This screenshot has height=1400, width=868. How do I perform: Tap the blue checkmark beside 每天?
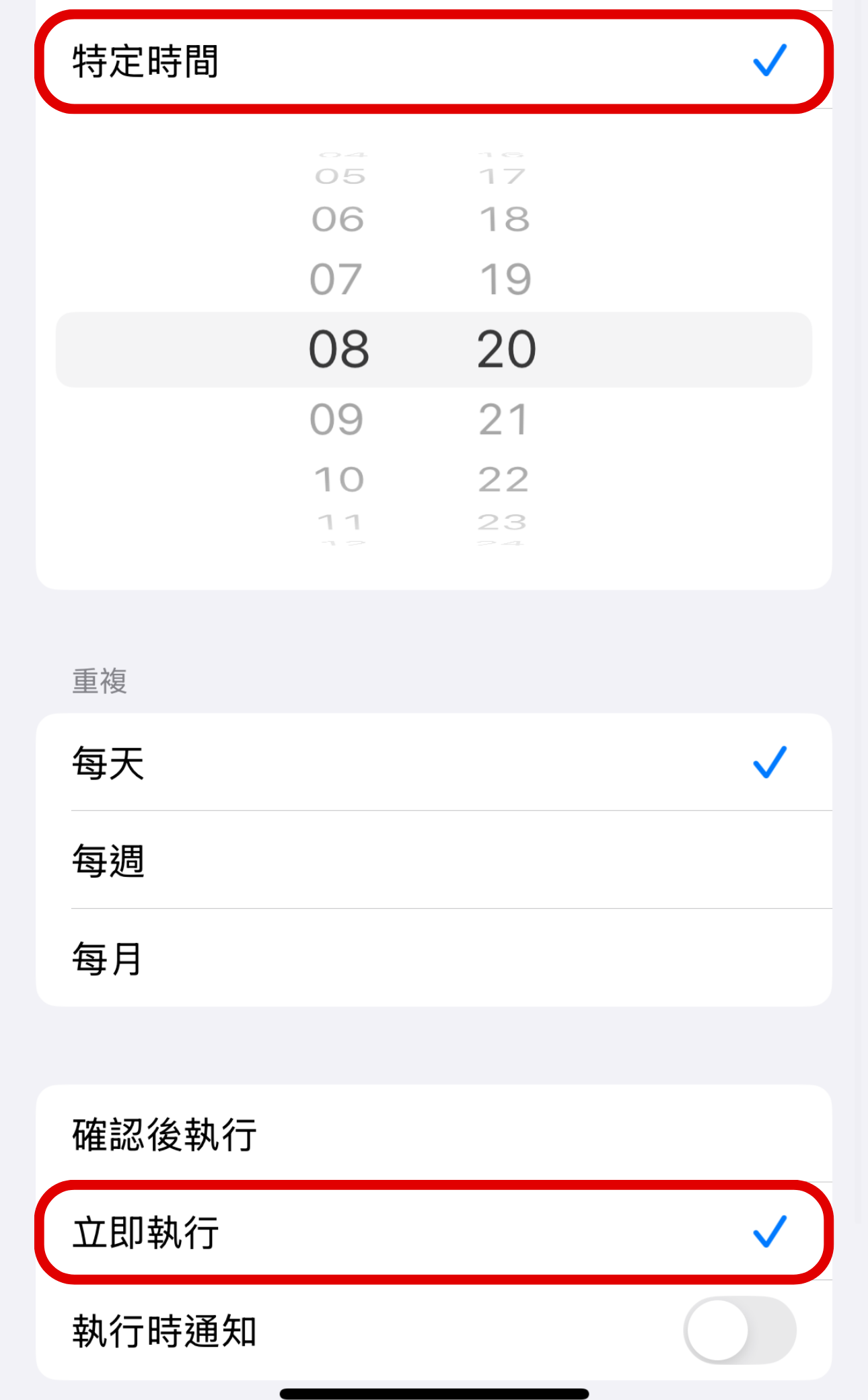[x=769, y=763]
